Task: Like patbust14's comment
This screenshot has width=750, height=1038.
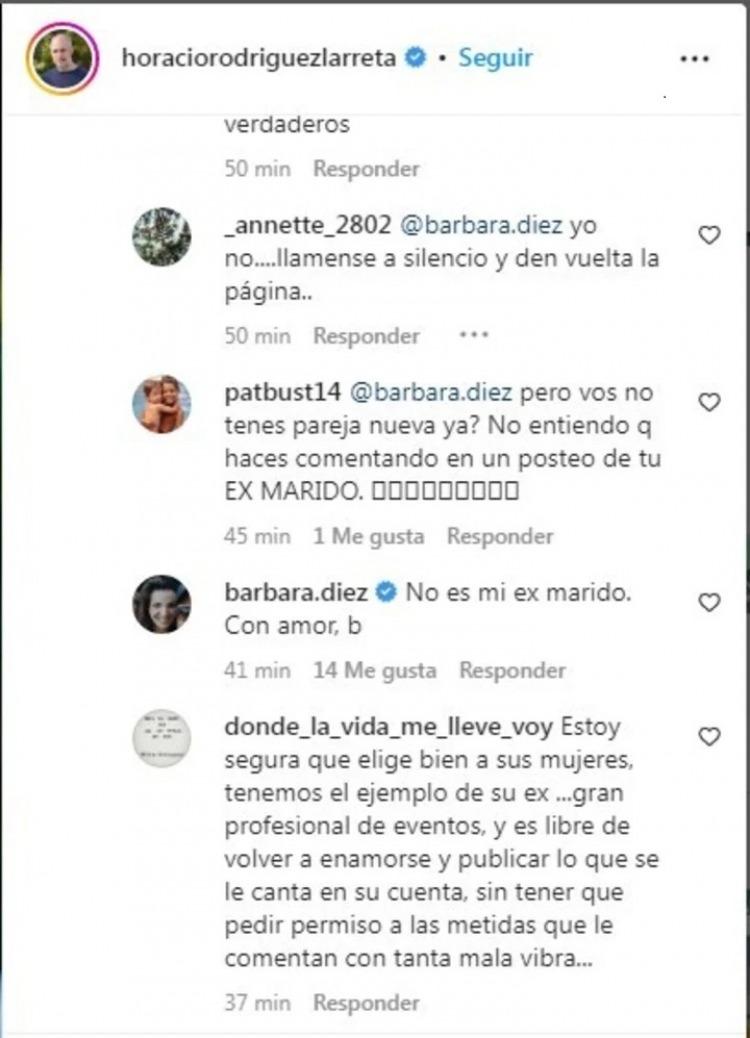Action: pos(708,403)
